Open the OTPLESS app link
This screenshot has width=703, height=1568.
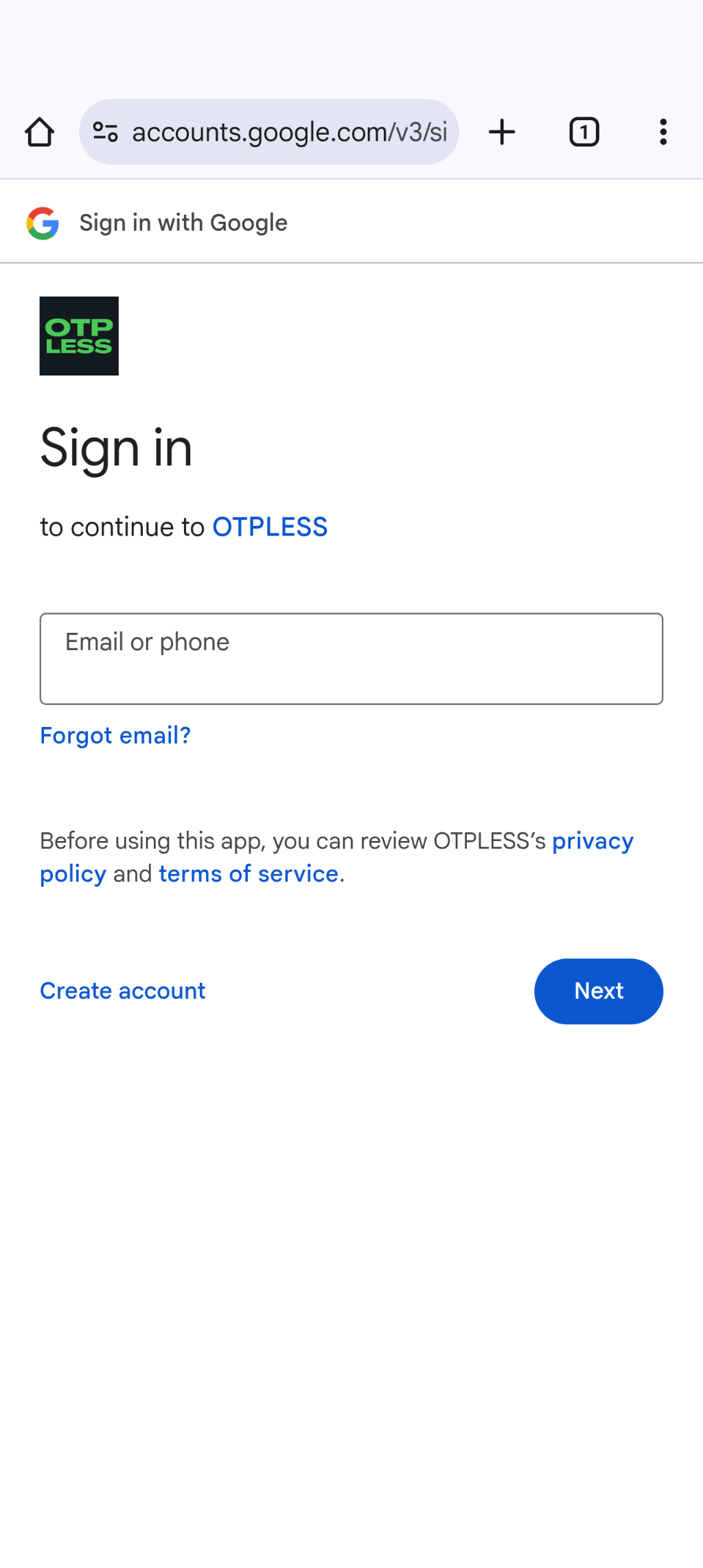click(270, 527)
